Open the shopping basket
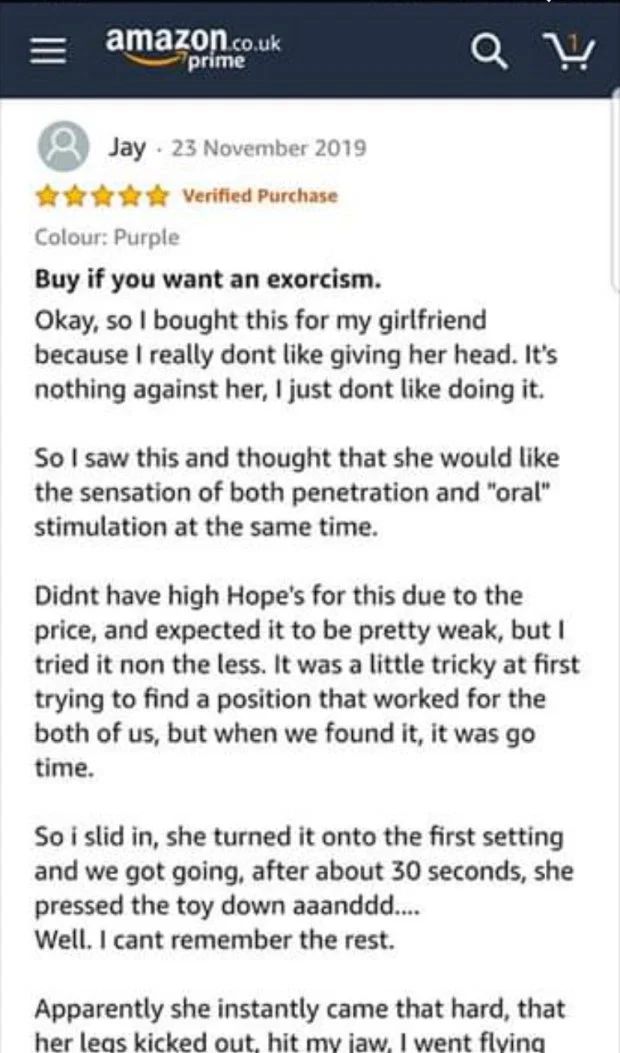The height and width of the screenshot is (1053, 620). click(x=568, y=51)
